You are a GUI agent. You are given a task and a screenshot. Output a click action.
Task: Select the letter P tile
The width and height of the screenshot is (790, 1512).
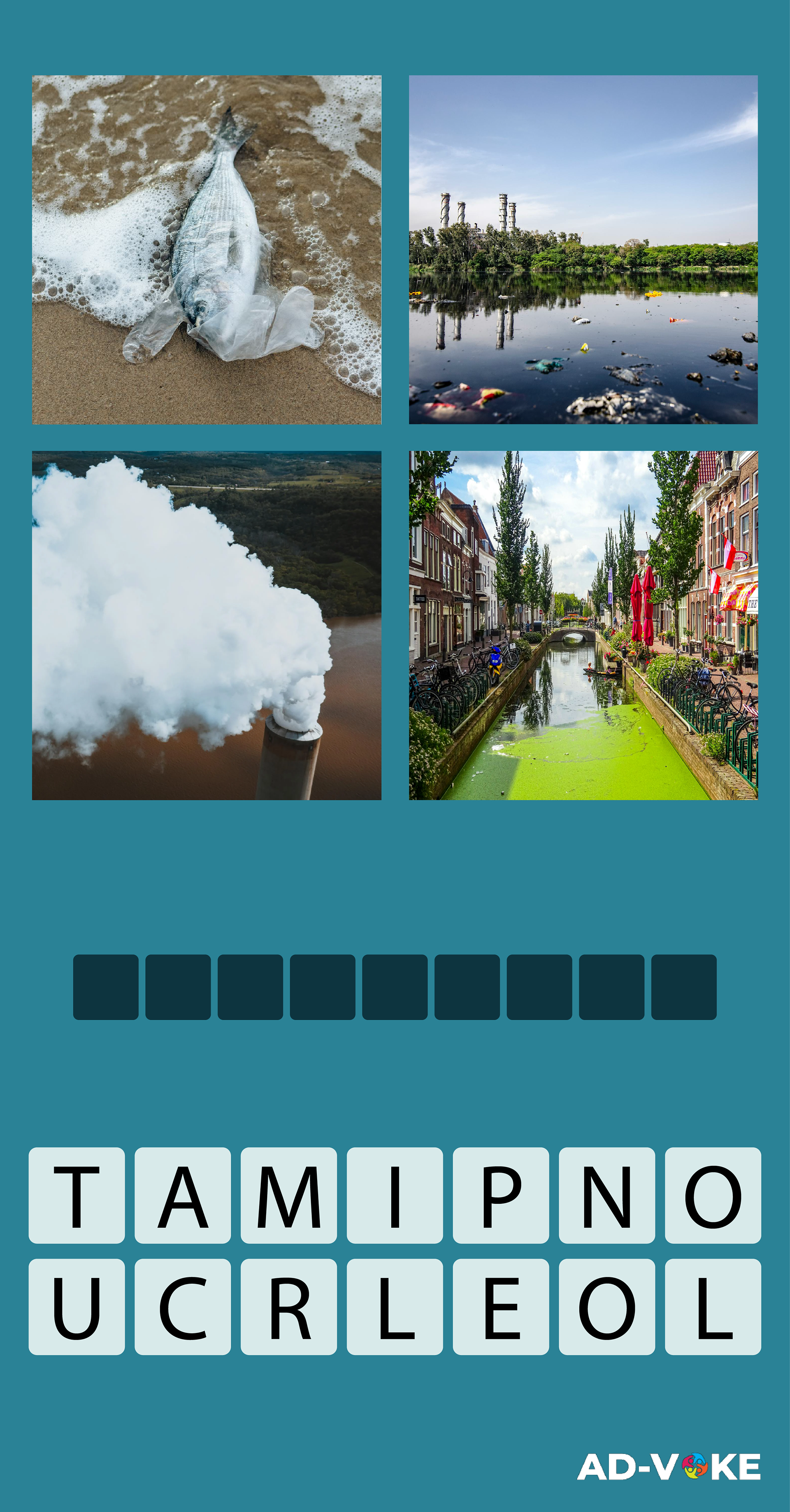pyautogui.click(x=501, y=1195)
